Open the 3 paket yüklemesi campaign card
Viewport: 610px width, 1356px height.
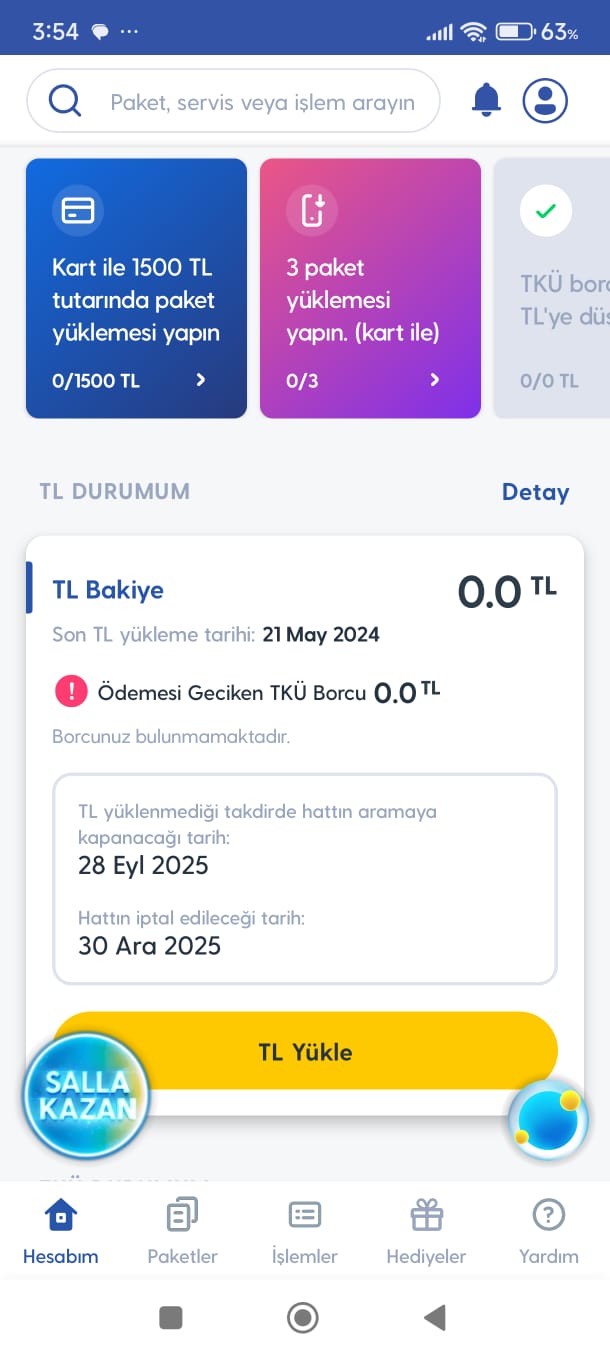[x=370, y=288]
